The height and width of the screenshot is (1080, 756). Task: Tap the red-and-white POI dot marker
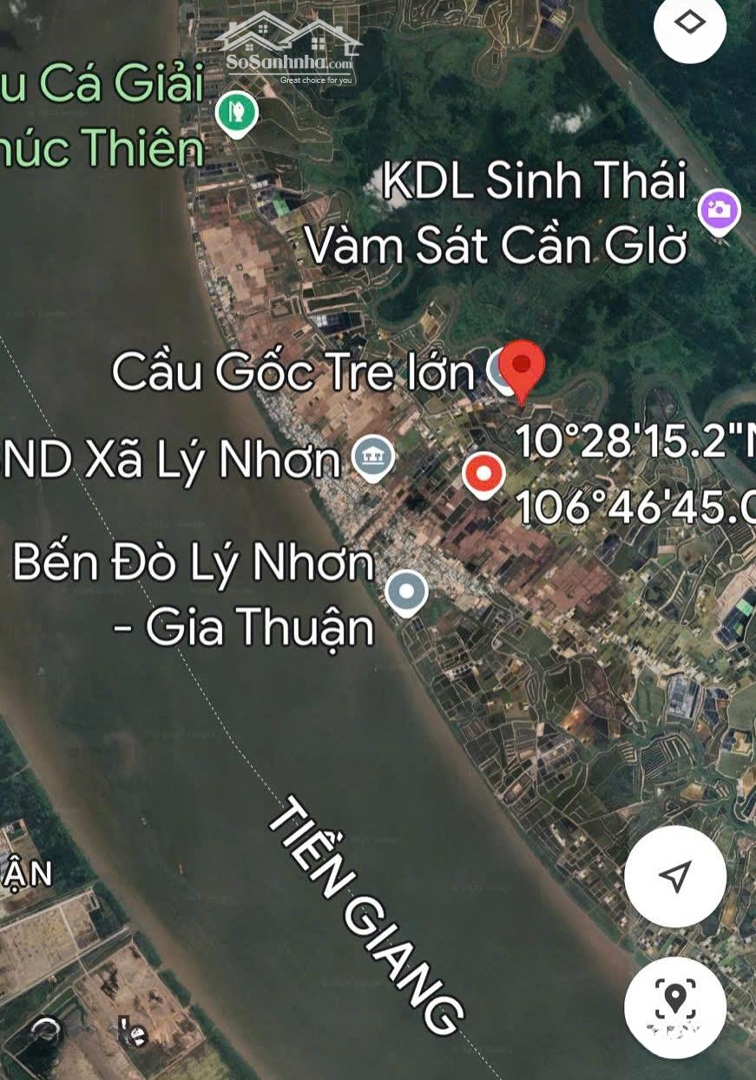tap(485, 474)
